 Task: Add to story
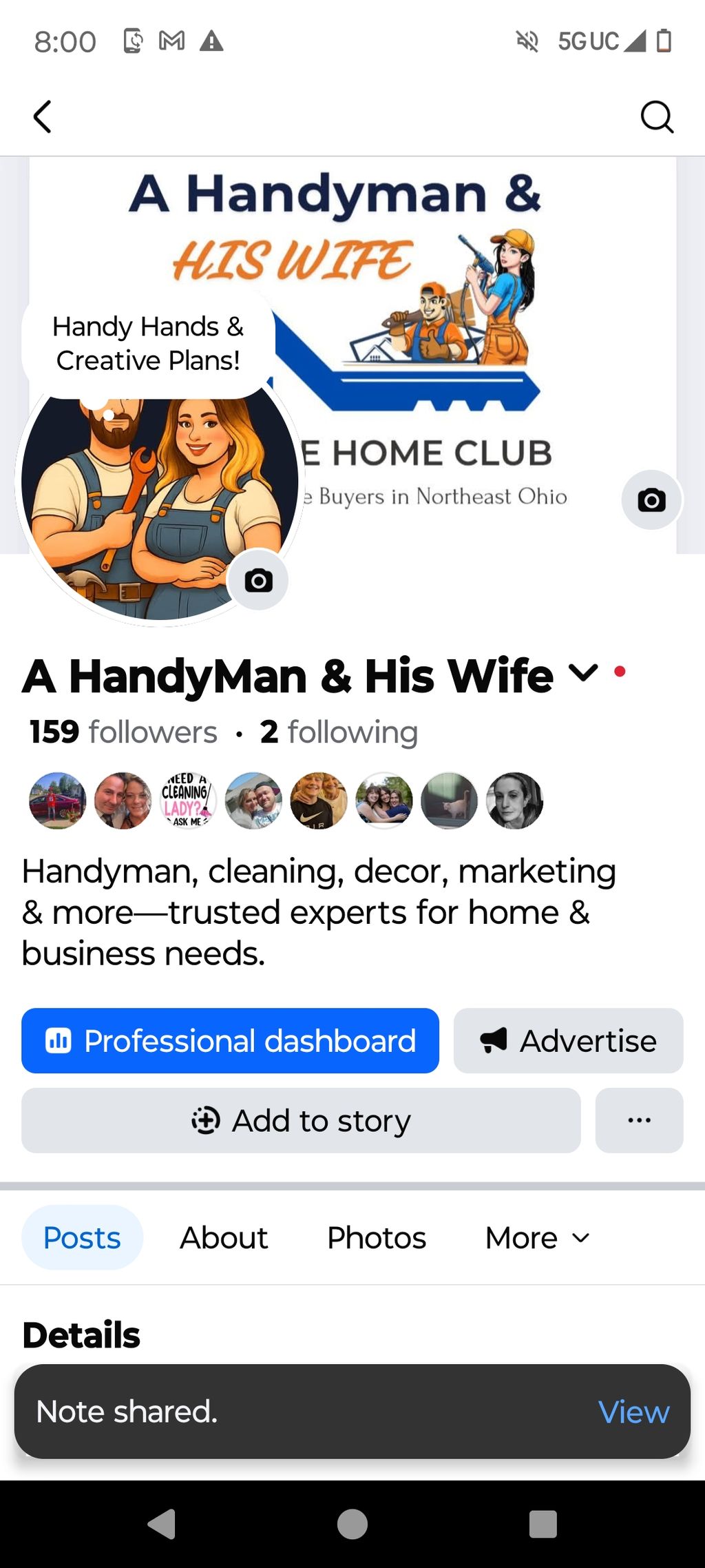click(x=301, y=1120)
